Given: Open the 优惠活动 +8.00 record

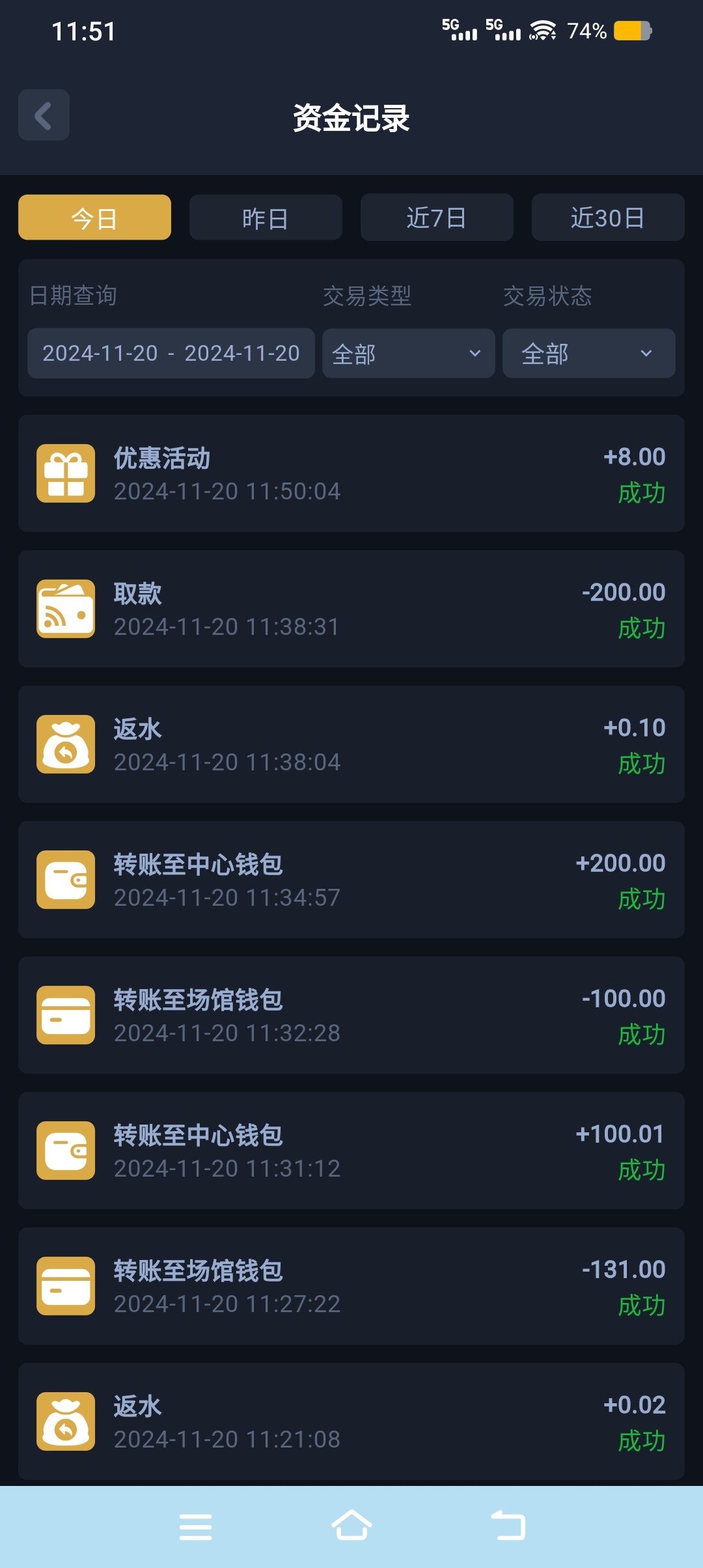Looking at the screenshot, I should tap(351, 473).
